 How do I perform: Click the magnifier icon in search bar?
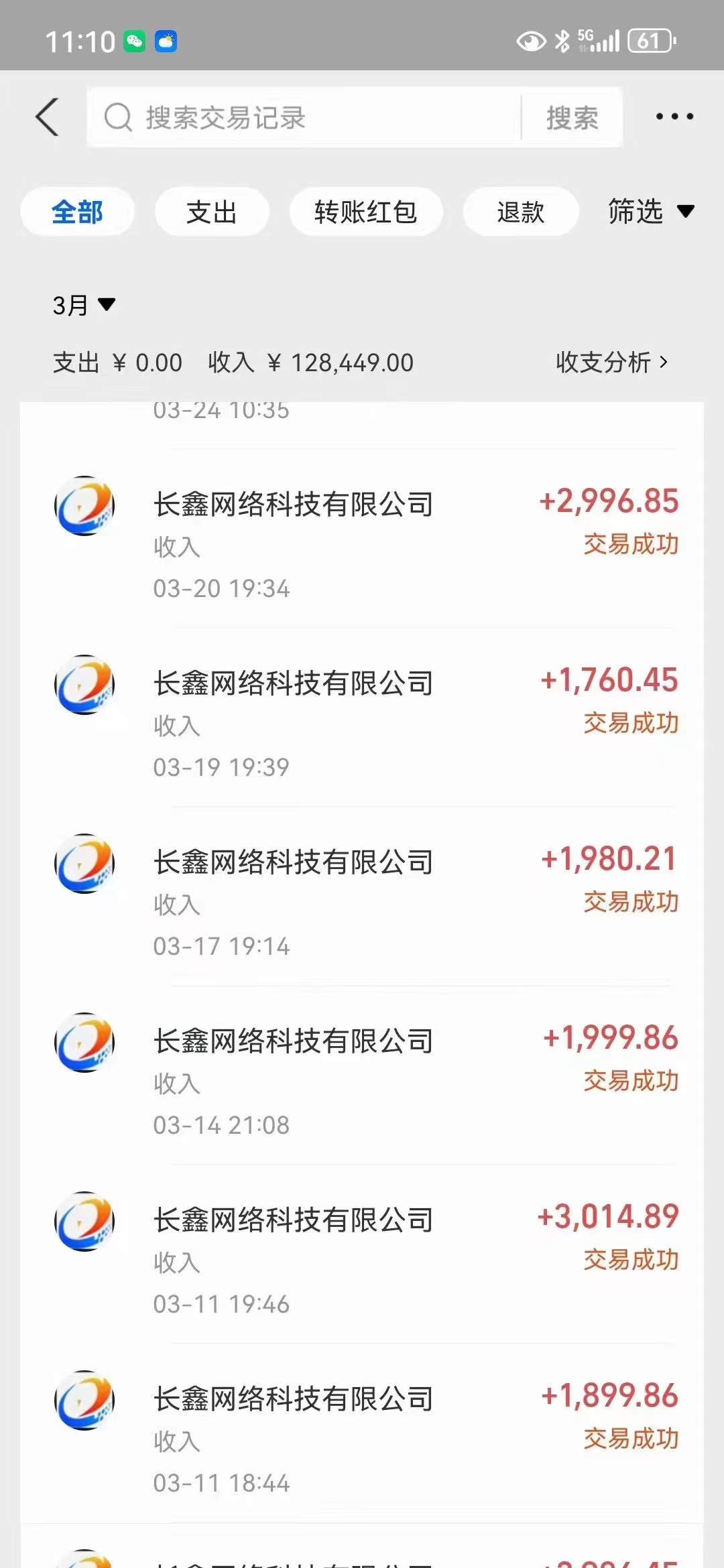coord(119,117)
